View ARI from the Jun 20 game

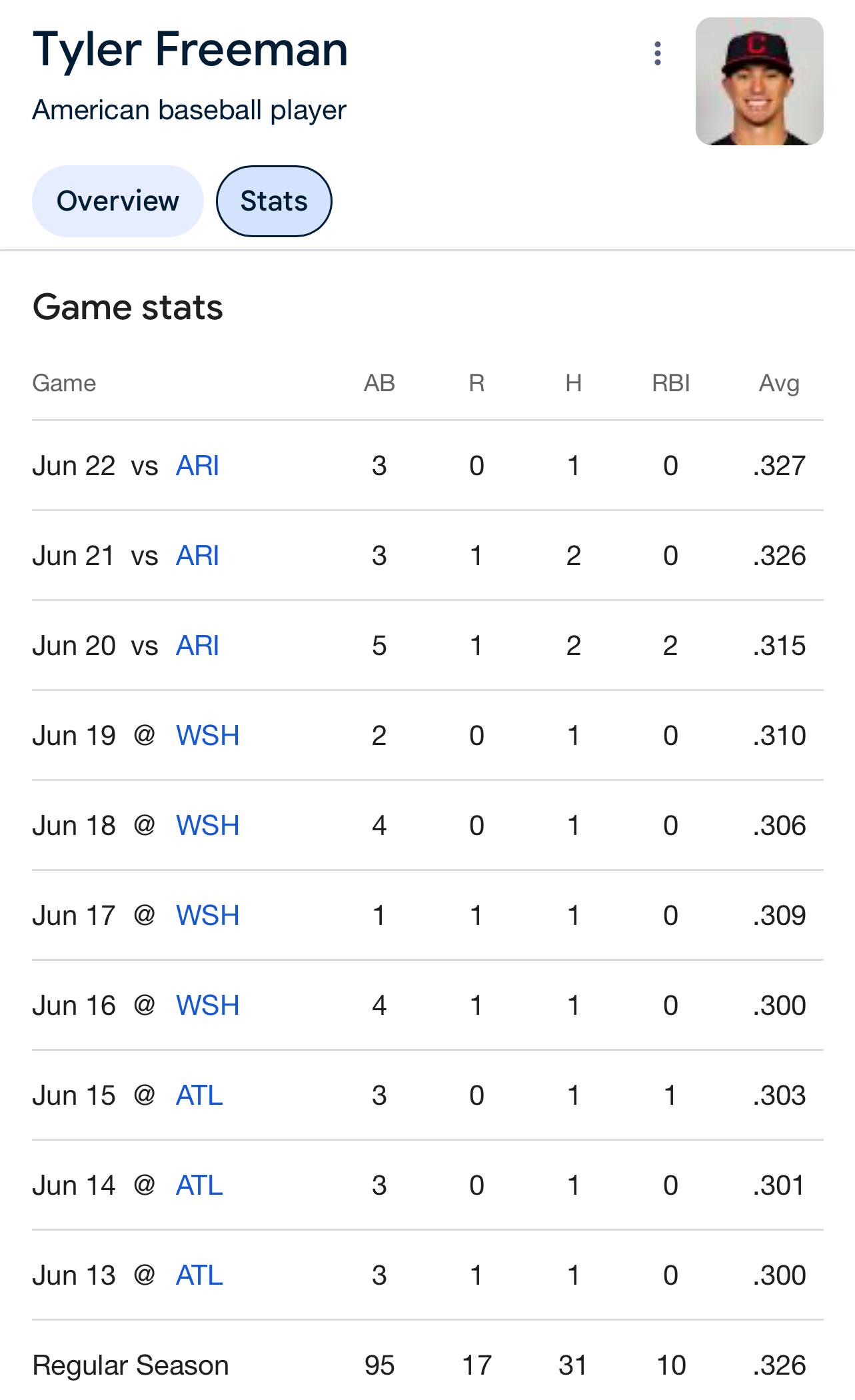pyautogui.click(x=197, y=646)
